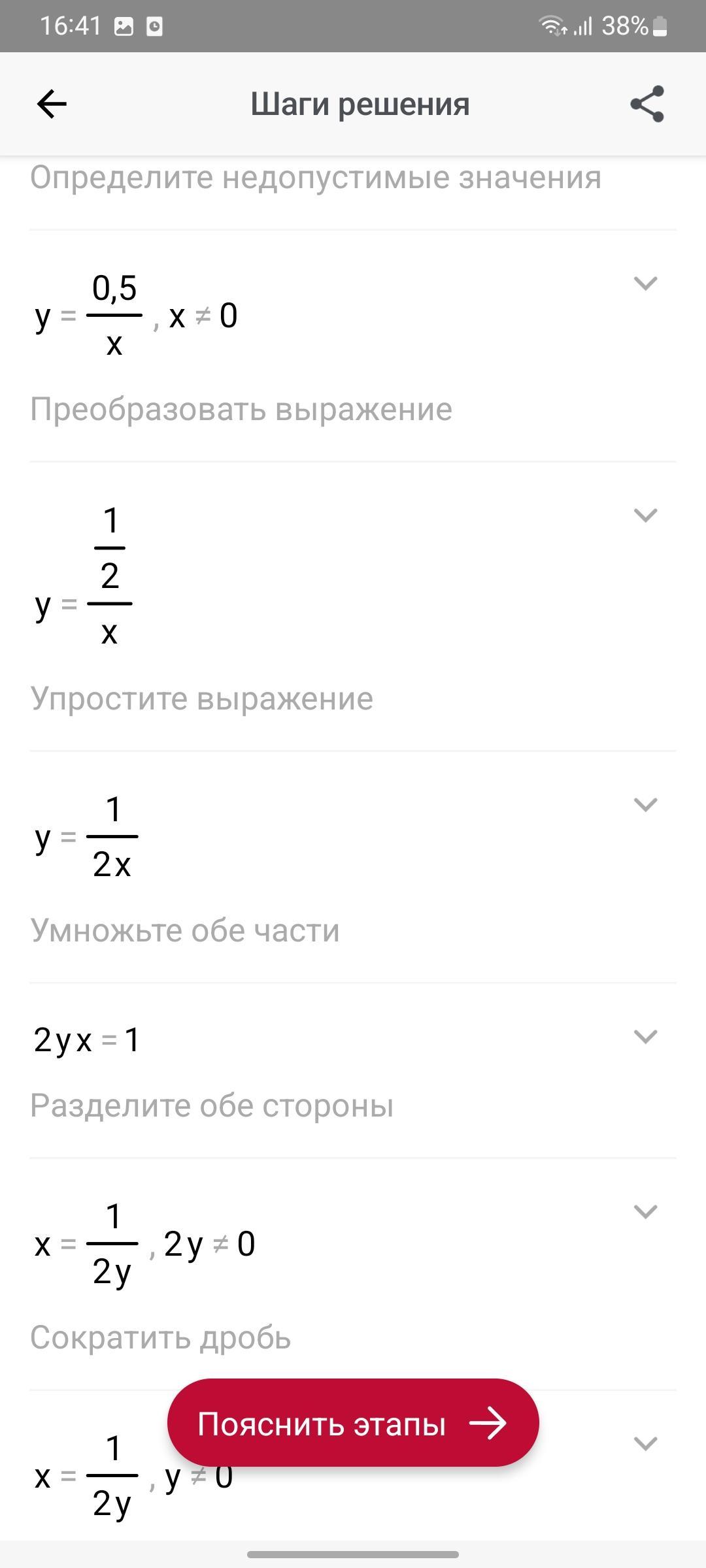The height and width of the screenshot is (1568, 706).
Task: Expand the x = 1/(2y), y ≠ 0 step
Action: point(645,1444)
